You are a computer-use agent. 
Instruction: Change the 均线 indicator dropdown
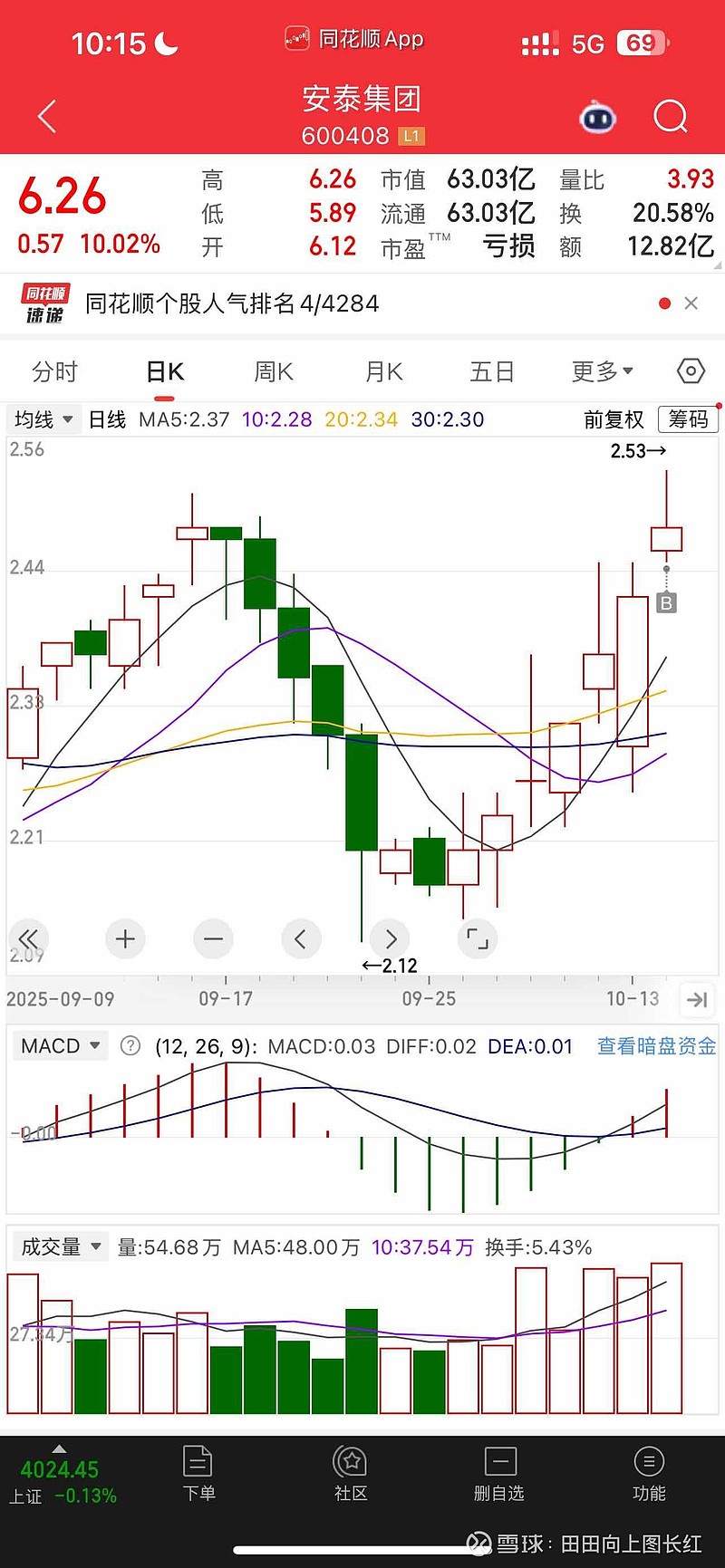click(43, 419)
